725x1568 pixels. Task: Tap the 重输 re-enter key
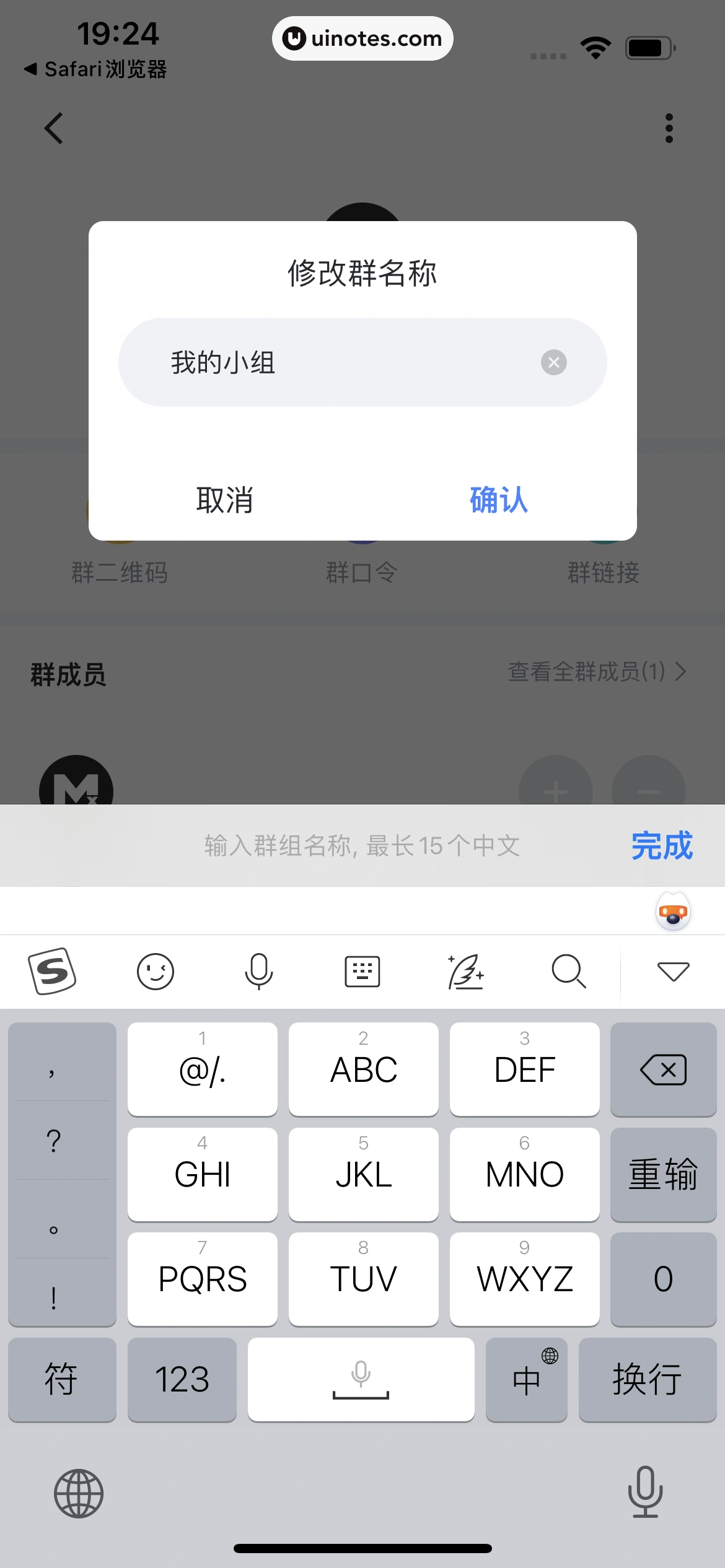point(663,1174)
